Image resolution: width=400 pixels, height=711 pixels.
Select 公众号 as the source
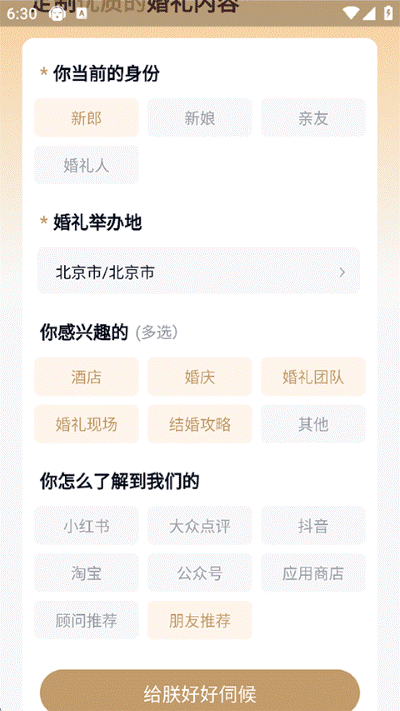click(x=200, y=573)
